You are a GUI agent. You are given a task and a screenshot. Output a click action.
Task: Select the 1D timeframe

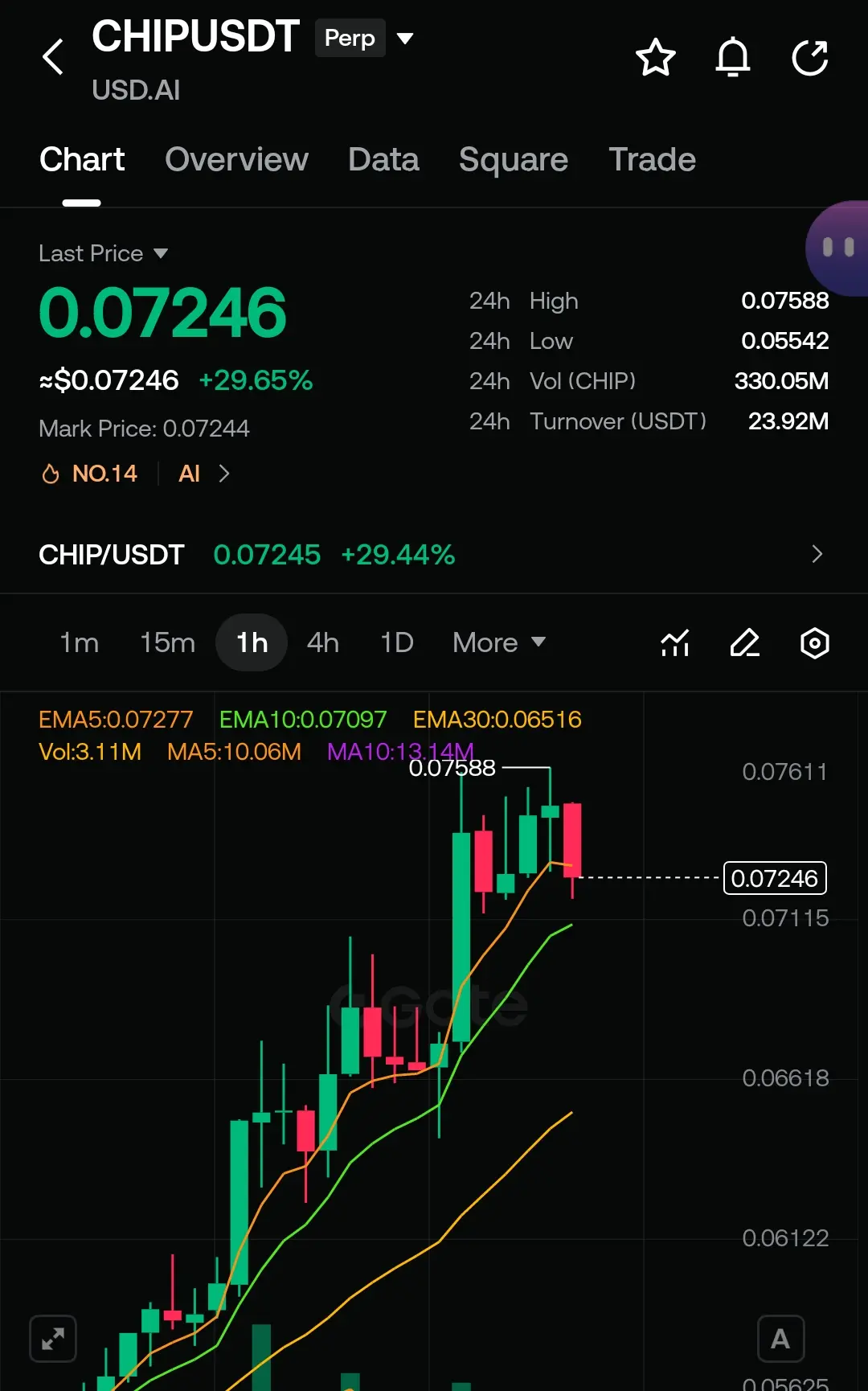[397, 642]
